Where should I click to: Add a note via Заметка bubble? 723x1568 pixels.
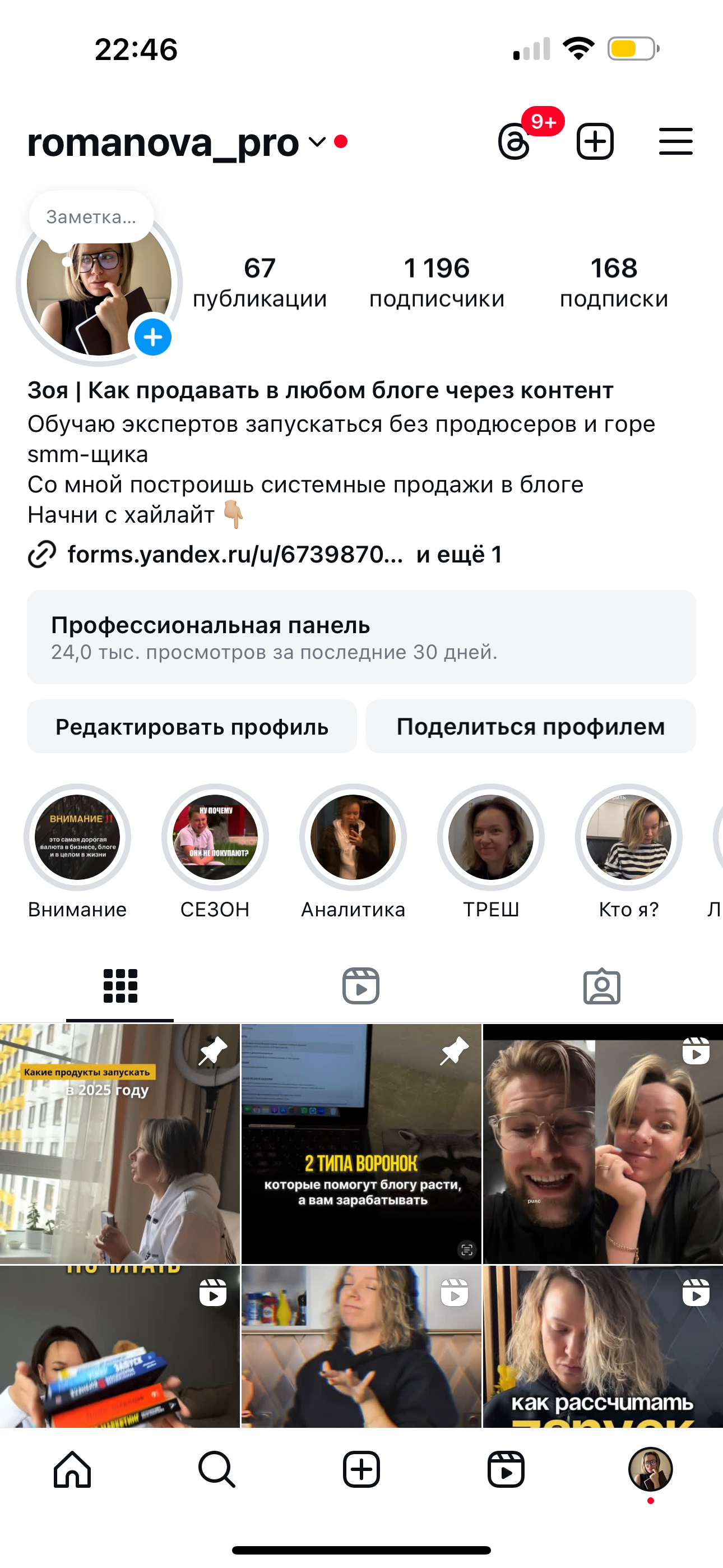point(91,217)
